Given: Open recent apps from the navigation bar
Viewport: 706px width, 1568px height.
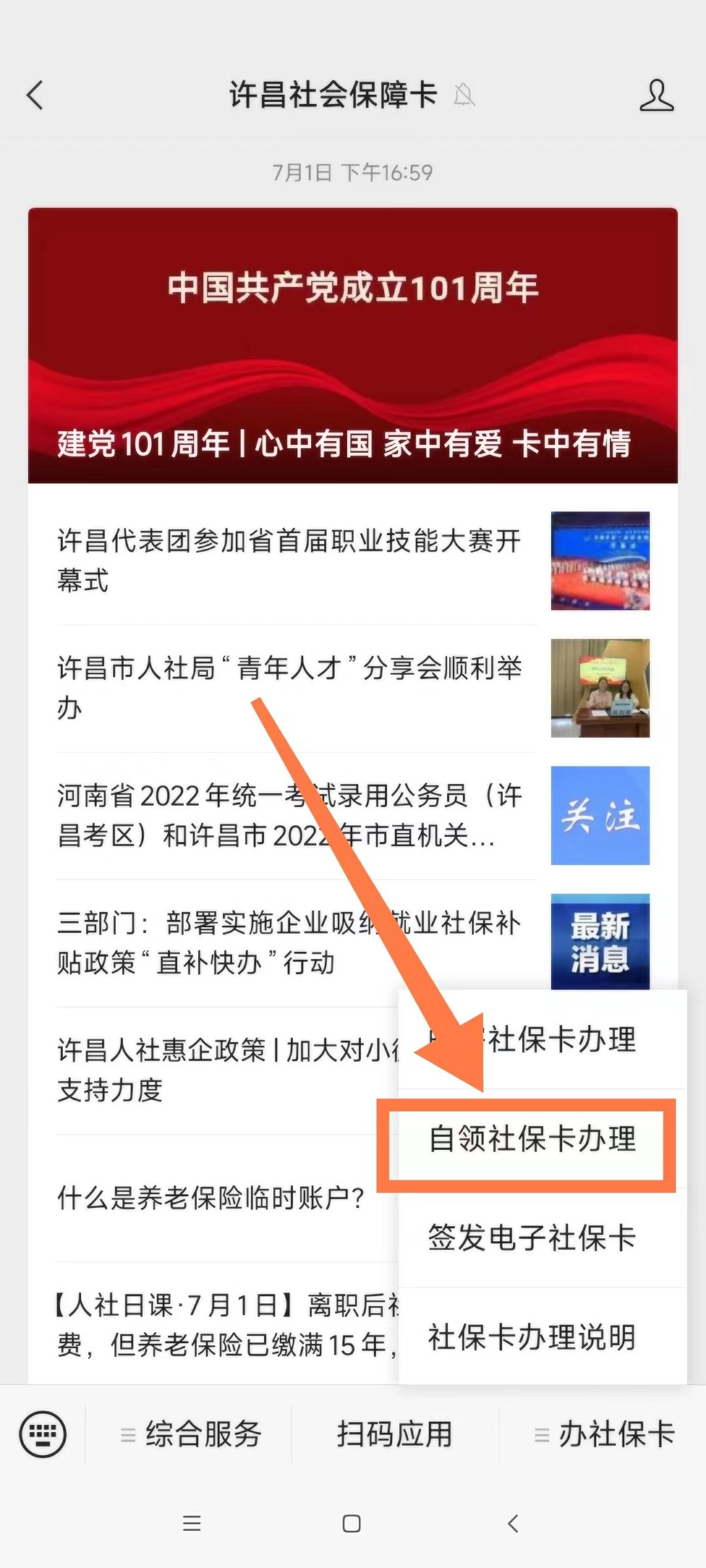Looking at the screenshot, I should [192, 1524].
